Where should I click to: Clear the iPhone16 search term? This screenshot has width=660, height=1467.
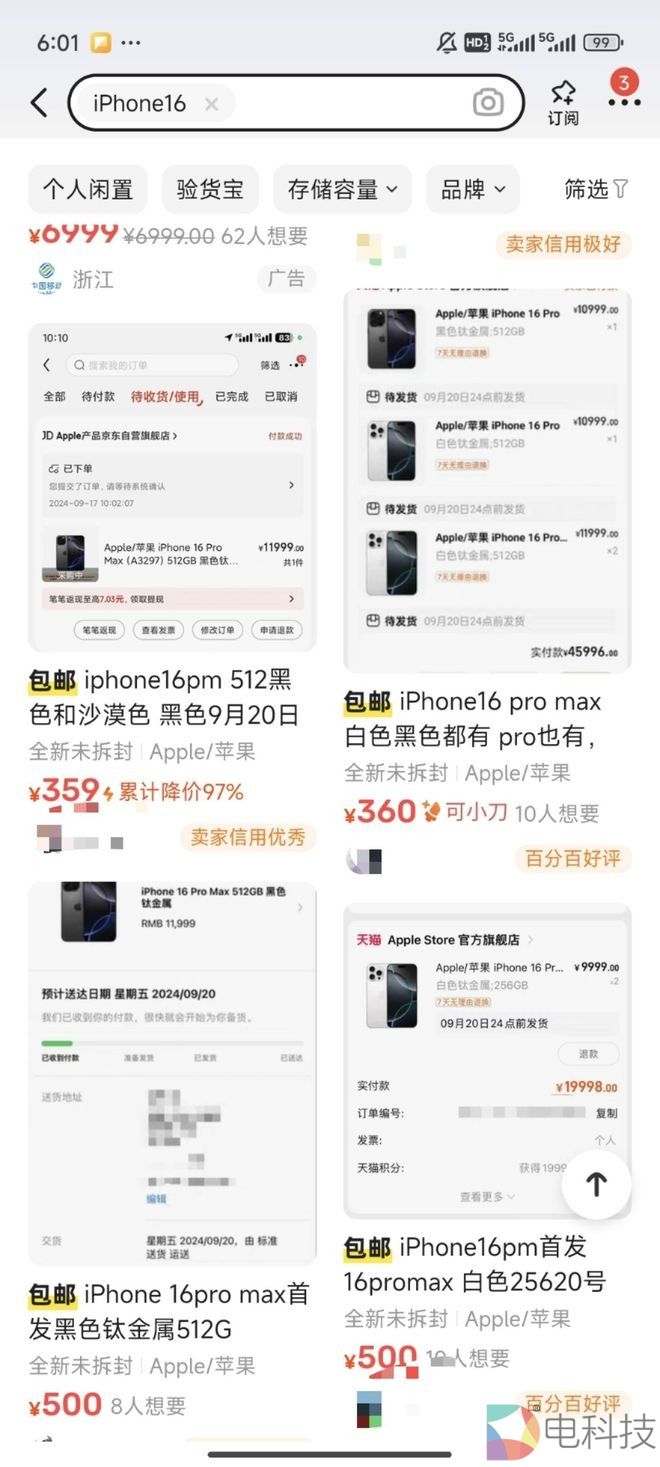[211, 103]
